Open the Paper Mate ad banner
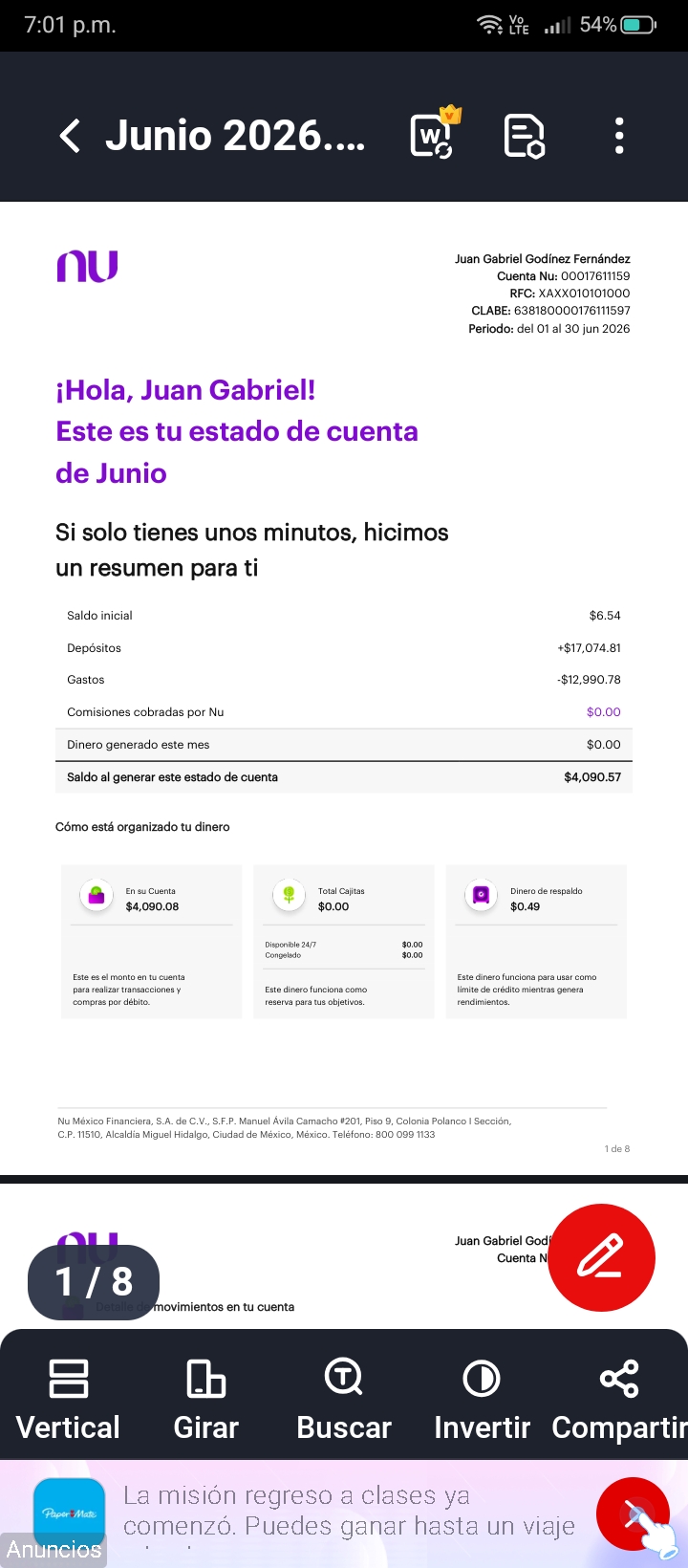Image resolution: width=688 pixels, height=1568 pixels. pyautogui.click(x=344, y=1514)
